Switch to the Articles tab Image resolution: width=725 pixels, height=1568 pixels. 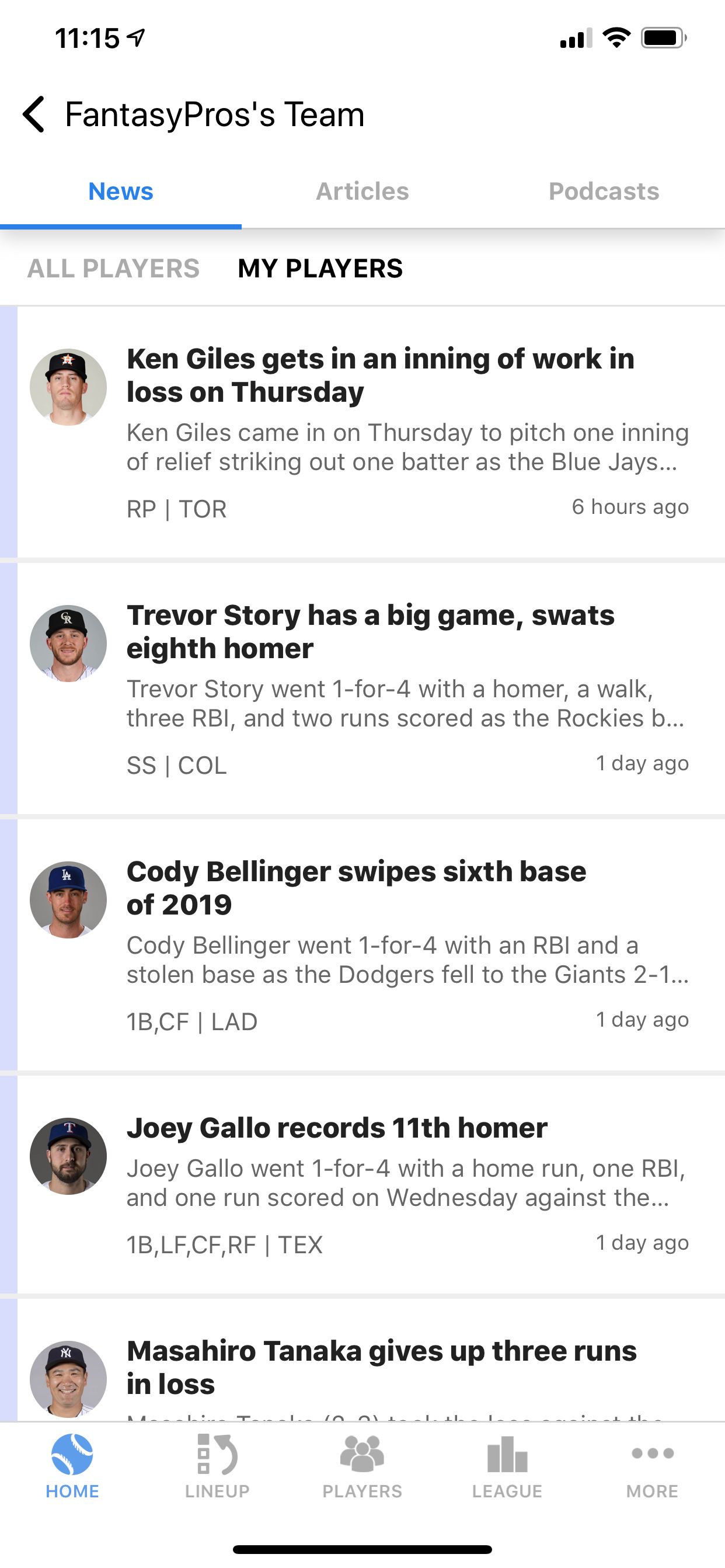coord(362,191)
